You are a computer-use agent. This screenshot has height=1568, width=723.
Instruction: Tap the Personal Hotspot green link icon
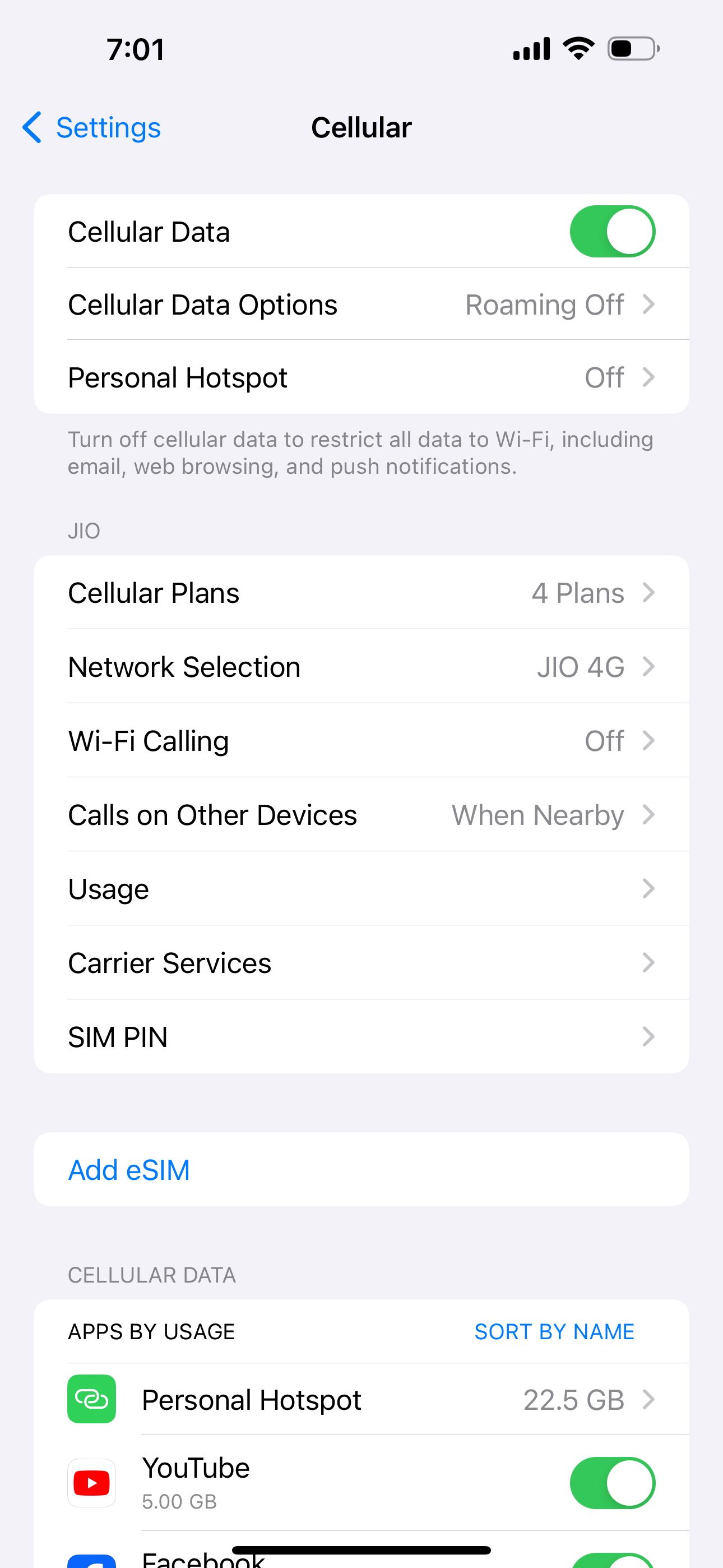click(91, 1400)
